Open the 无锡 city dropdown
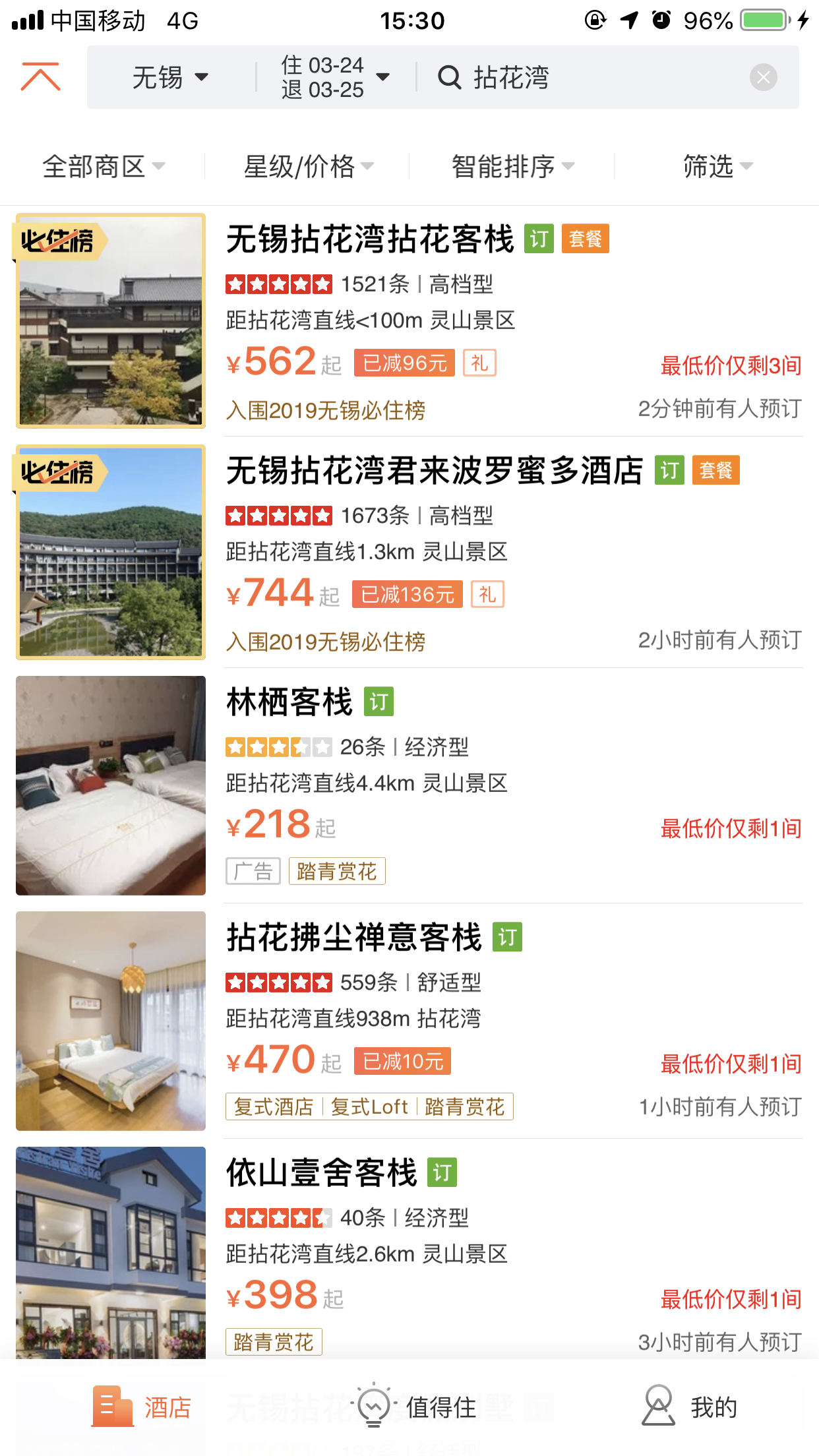 (x=170, y=78)
